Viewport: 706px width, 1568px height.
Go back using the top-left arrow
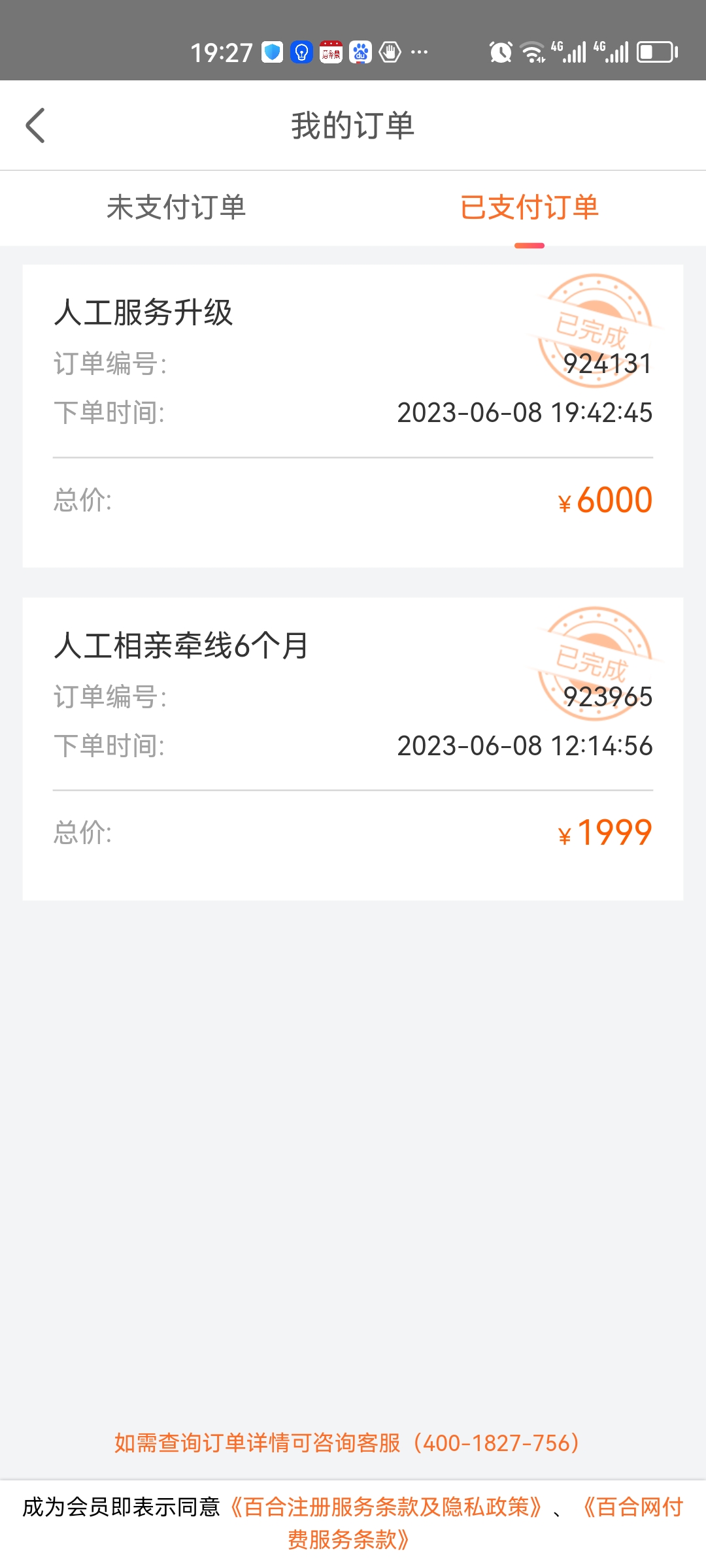35,125
